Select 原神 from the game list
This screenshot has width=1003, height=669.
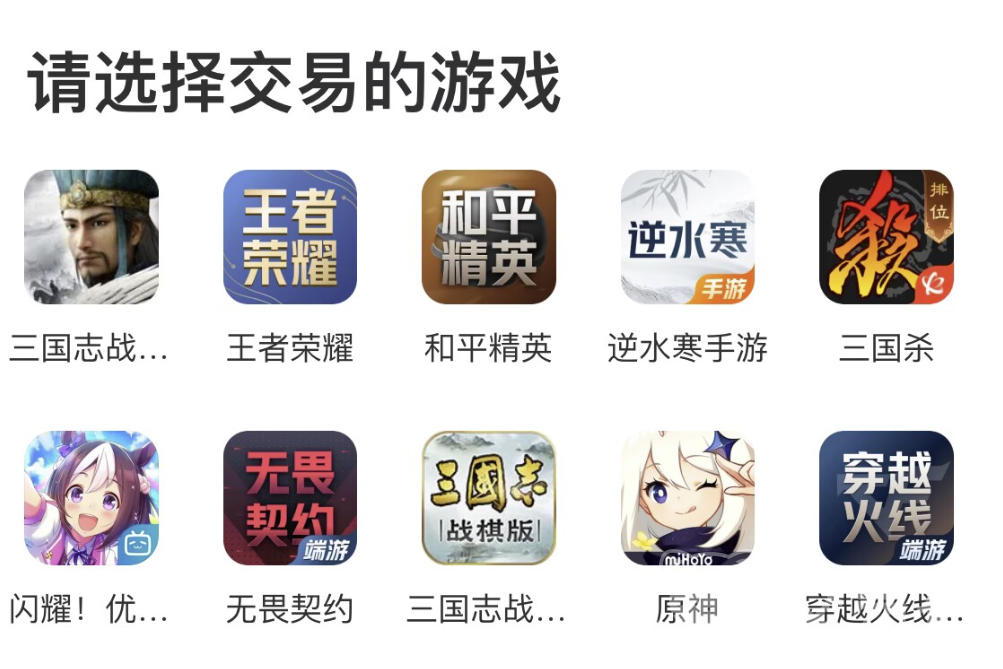pos(687,498)
